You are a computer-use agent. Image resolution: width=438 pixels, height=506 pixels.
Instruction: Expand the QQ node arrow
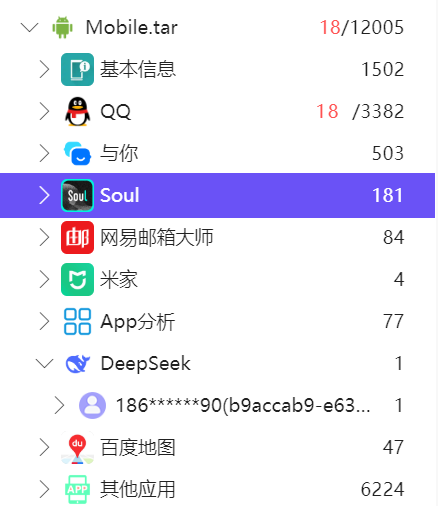(x=44, y=111)
